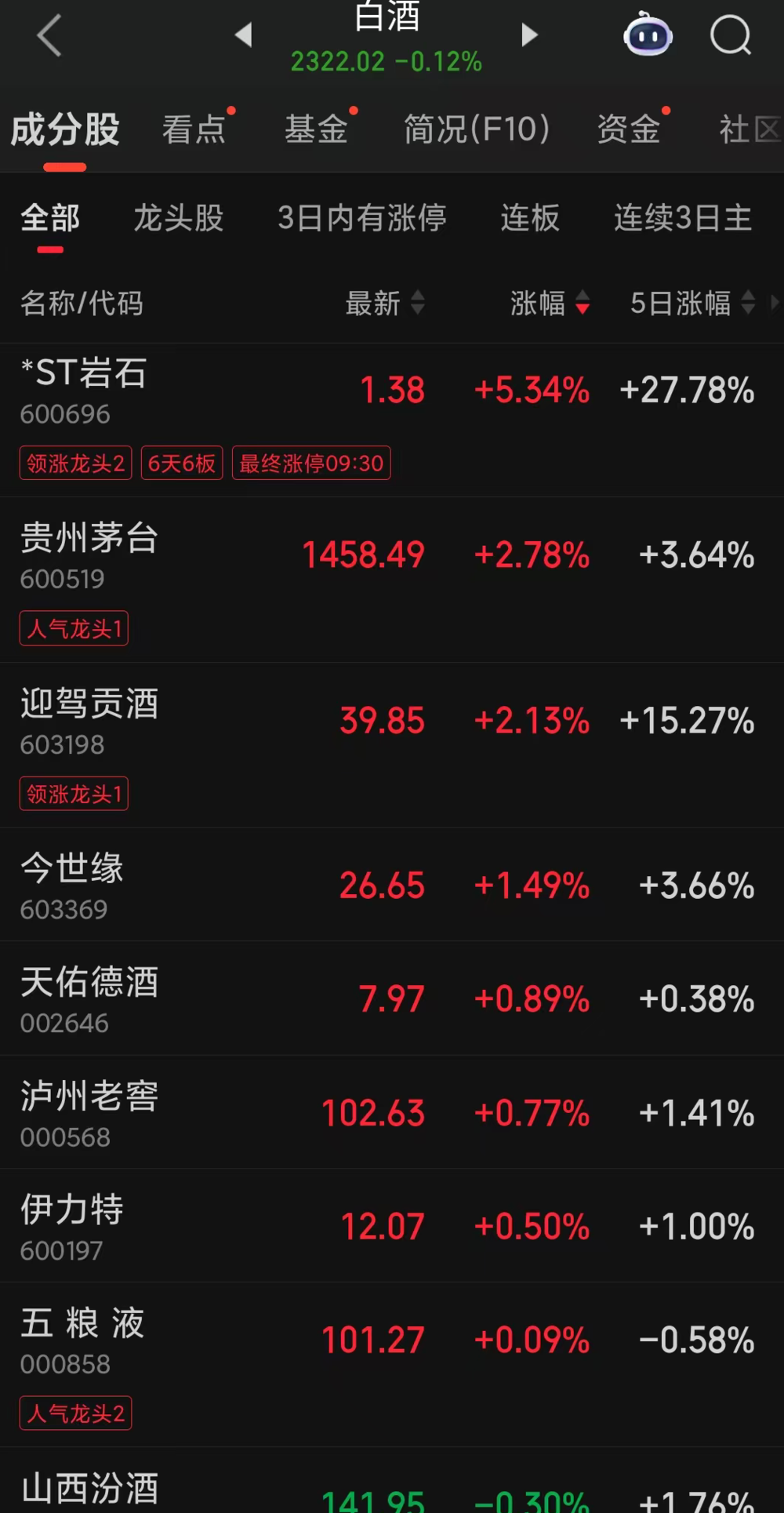The image size is (784, 1513).
Task: Open the search magnifier
Action: 731,35
